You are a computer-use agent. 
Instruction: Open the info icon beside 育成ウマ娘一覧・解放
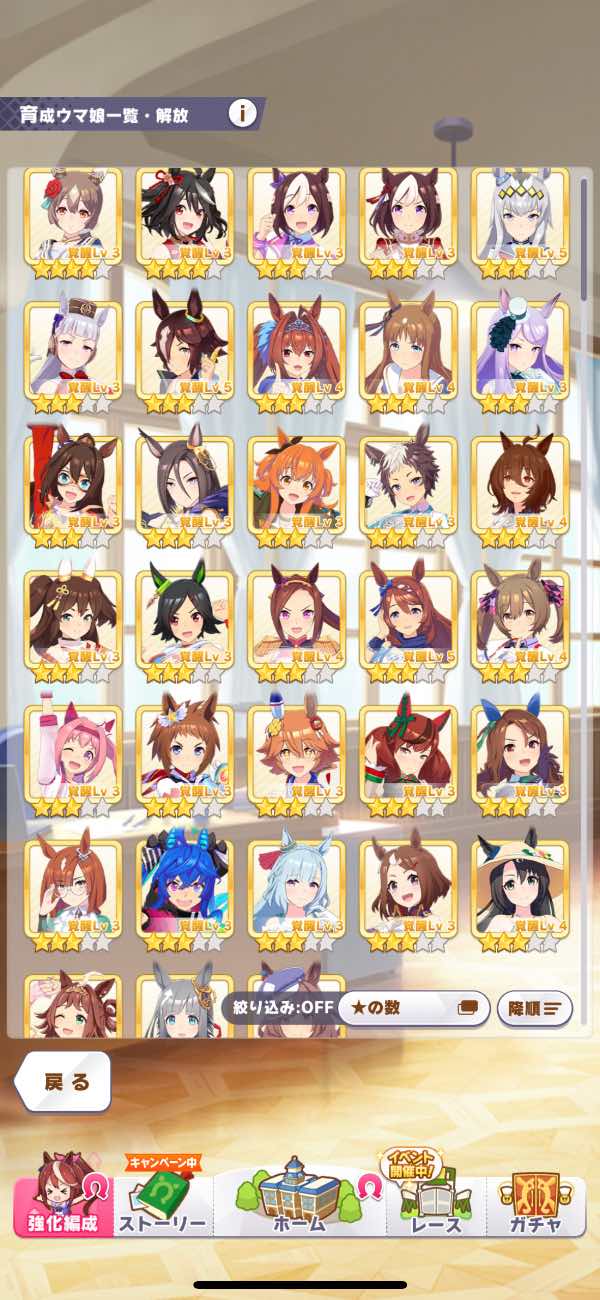pos(242,113)
